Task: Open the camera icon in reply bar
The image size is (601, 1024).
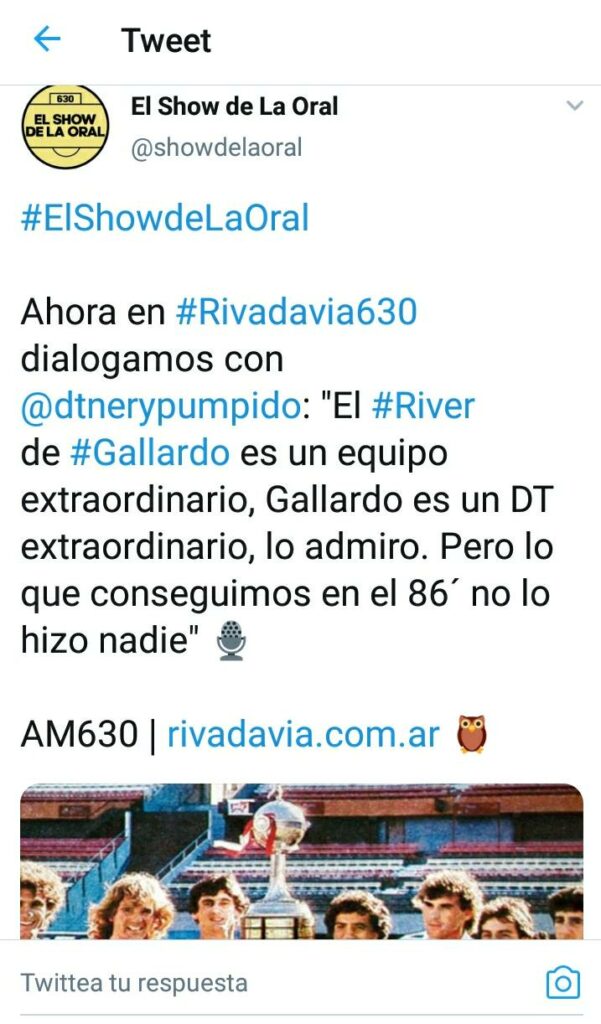Action: (x=563, y=982)
